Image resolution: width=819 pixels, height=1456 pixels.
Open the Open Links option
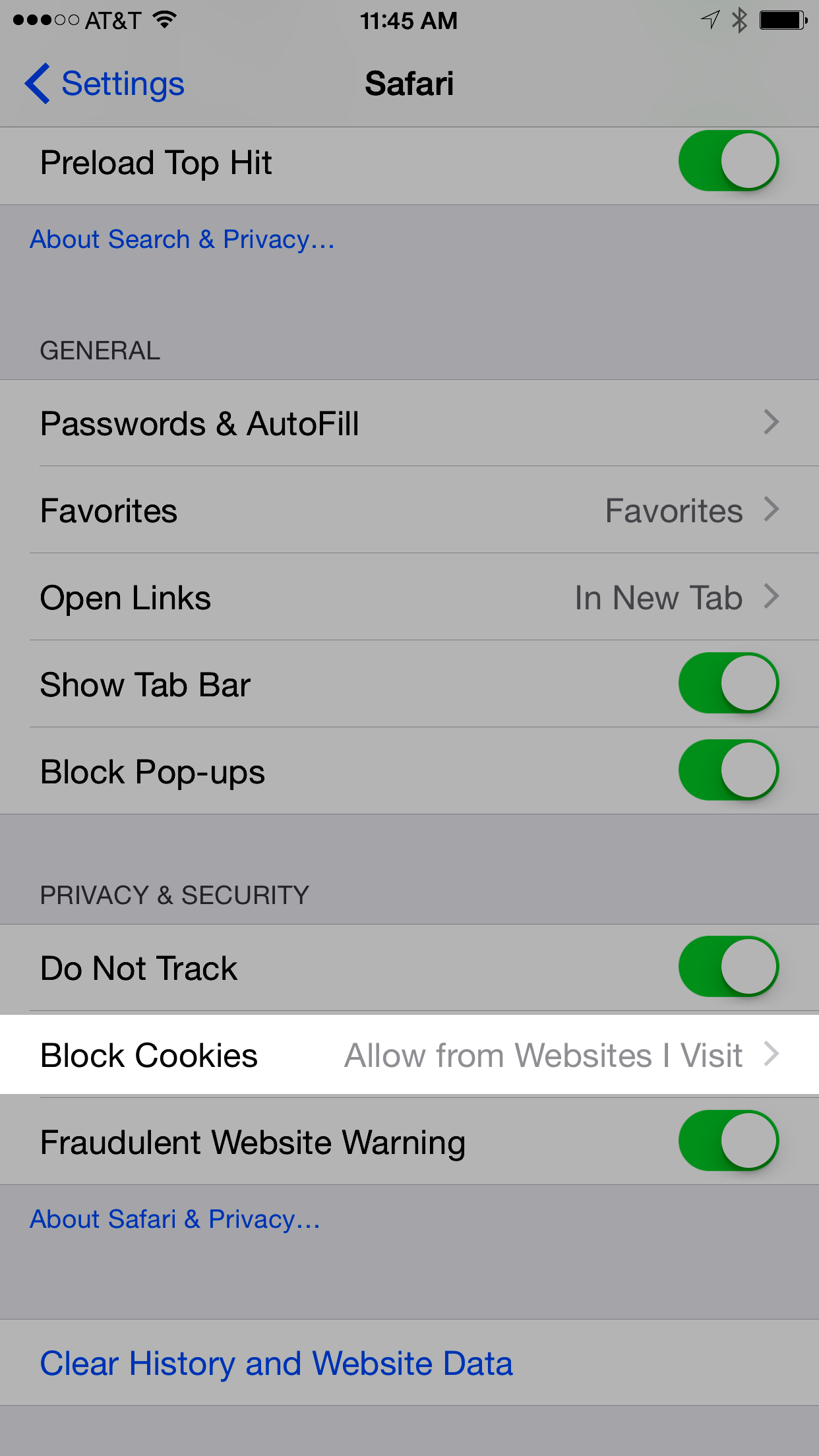(x=409, y=597)
